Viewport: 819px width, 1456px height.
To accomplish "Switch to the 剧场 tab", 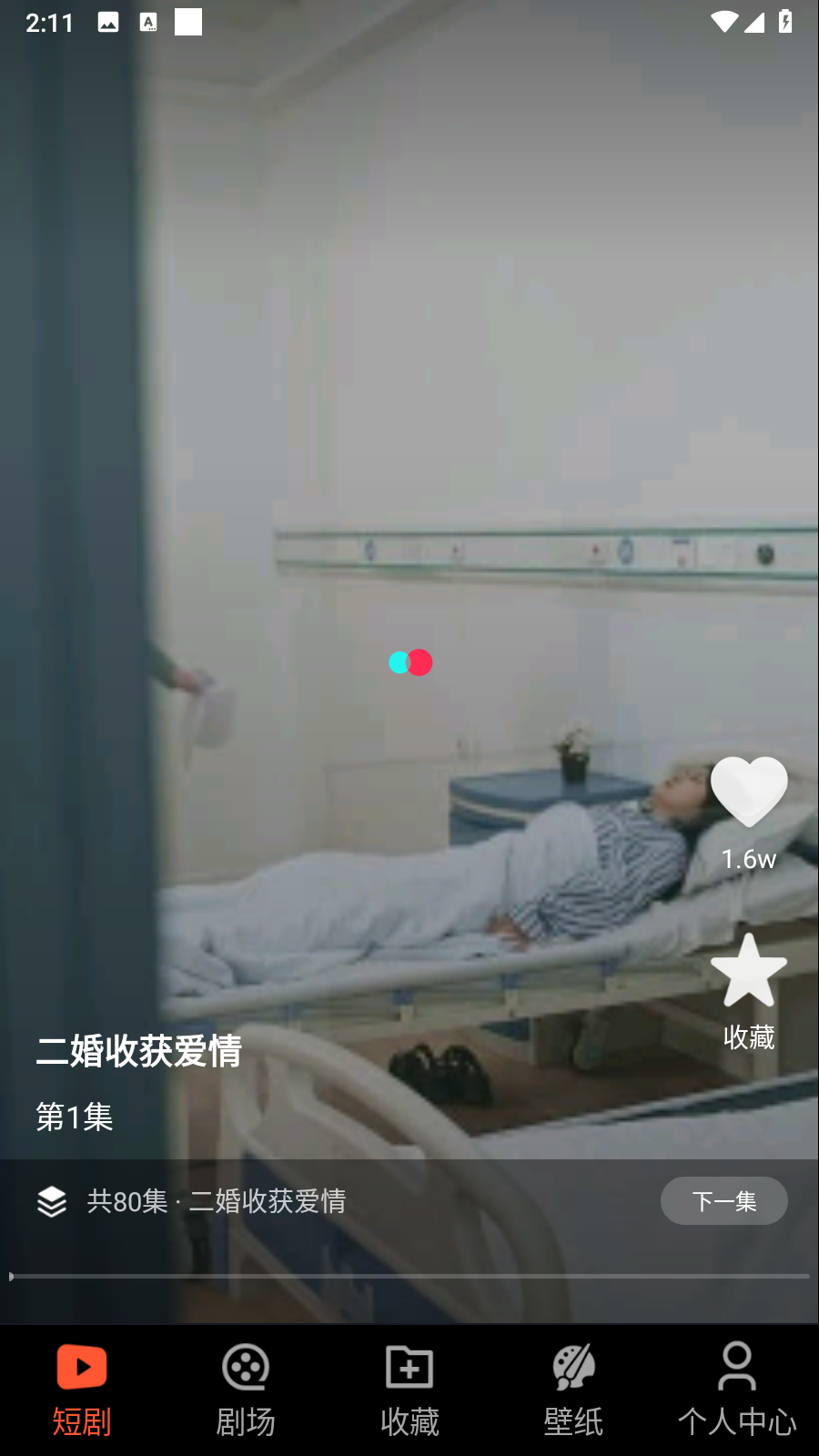I will 245,1388.
